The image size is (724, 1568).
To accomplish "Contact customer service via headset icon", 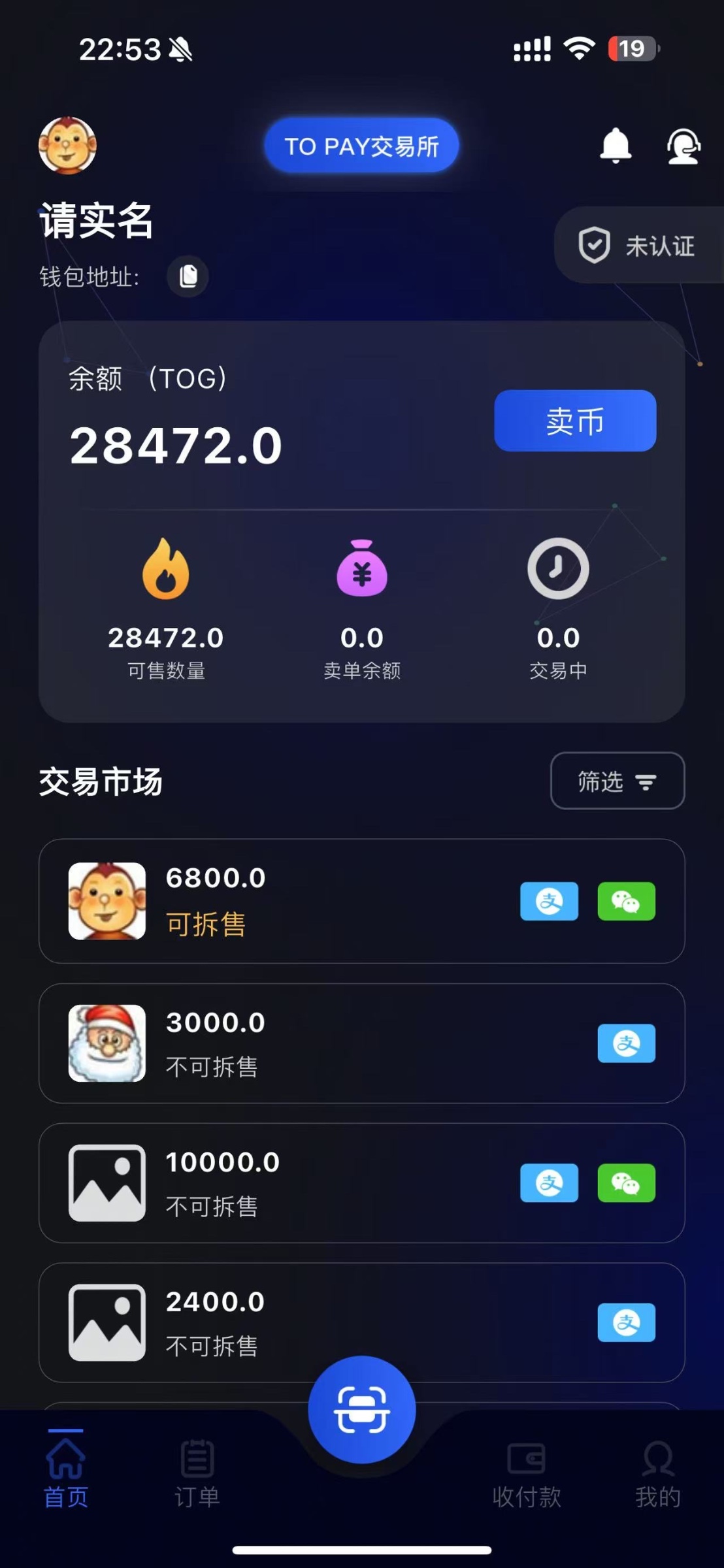I will 683,146.
